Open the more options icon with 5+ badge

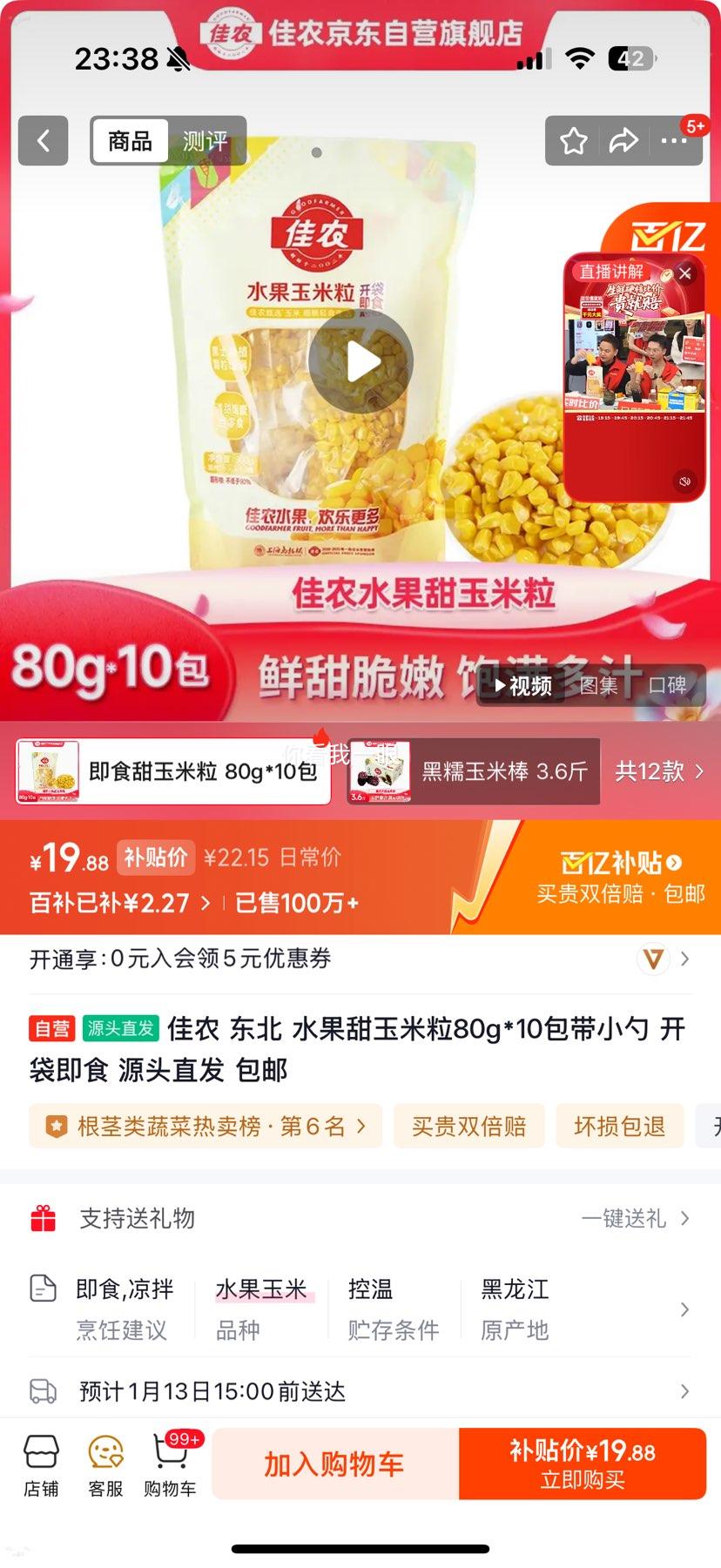click(x=674, y=140)
